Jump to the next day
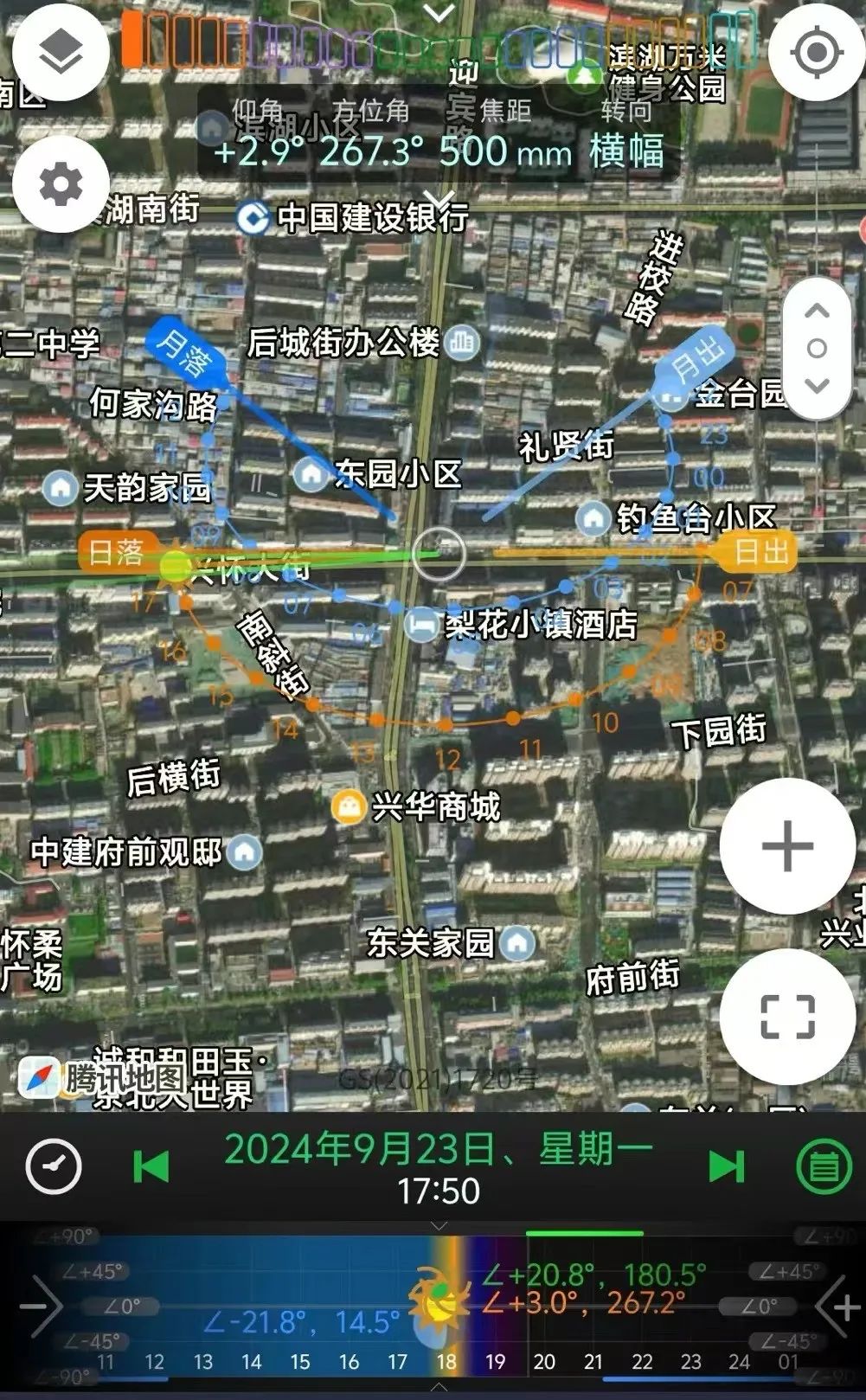866x1400 pixels. pyautogui.click(x=726, y=1167)
